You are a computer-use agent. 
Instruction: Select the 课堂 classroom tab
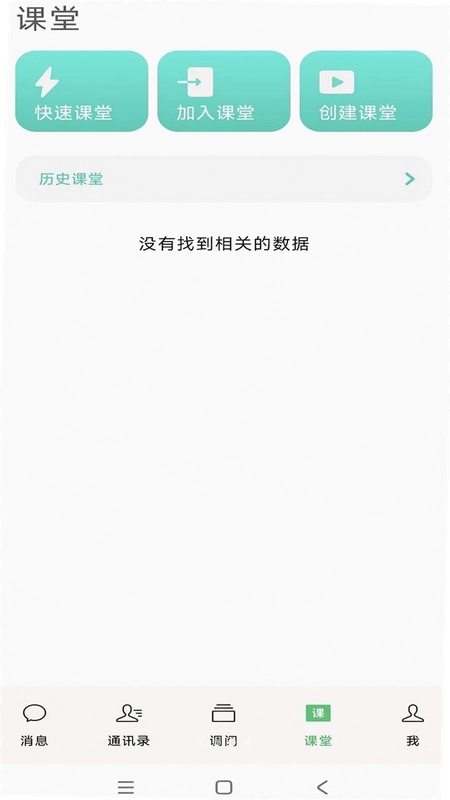click(318, 725)
